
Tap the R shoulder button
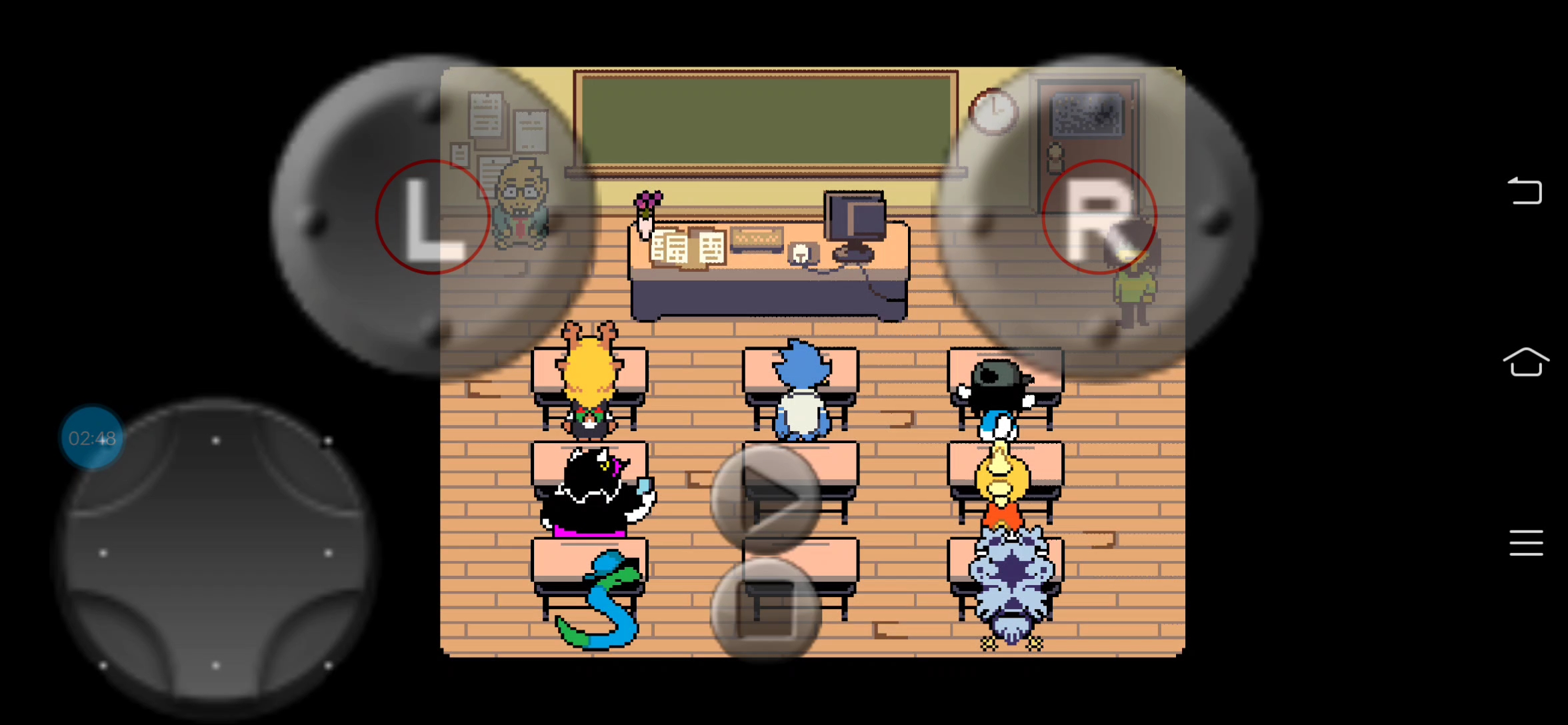click(1099, 217)
